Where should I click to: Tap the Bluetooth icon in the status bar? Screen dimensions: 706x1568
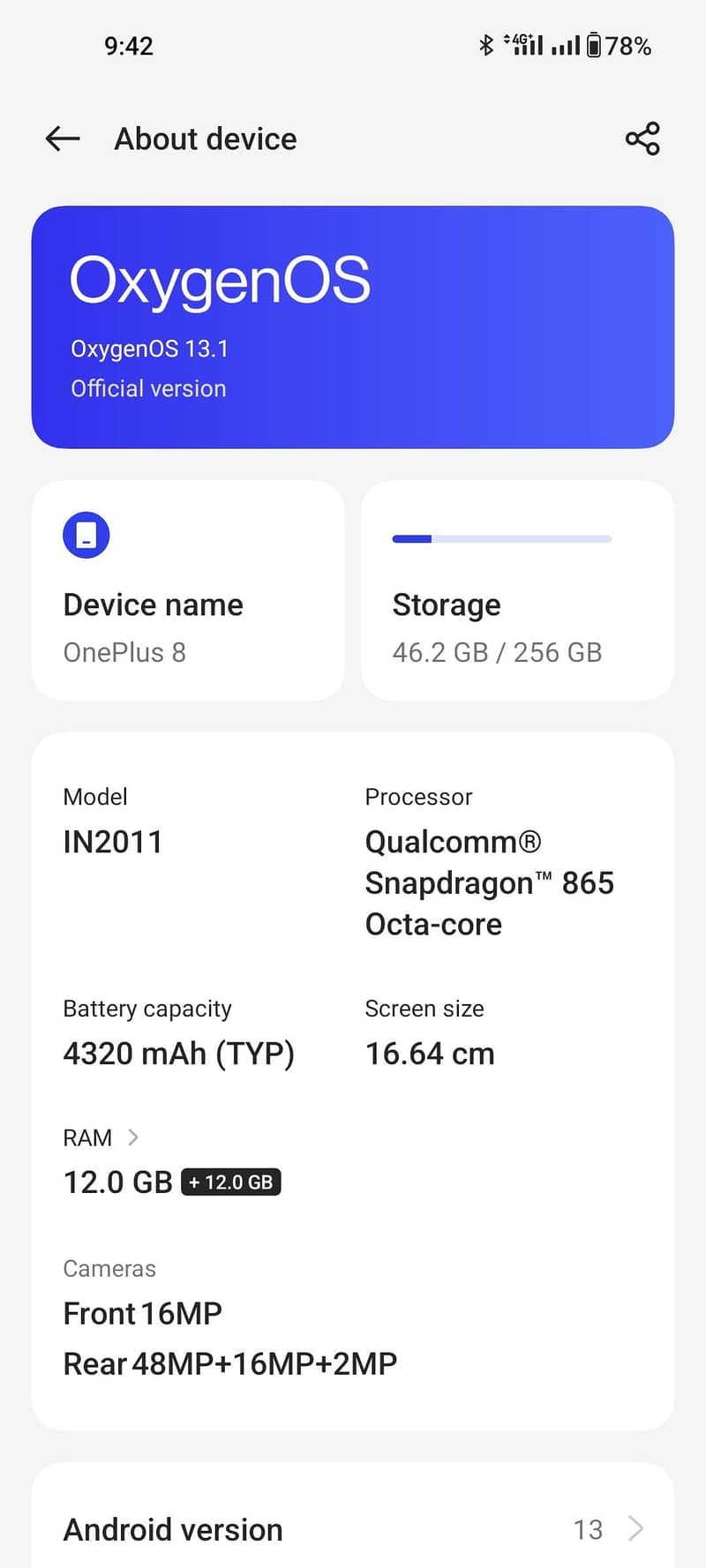point(484,44)
